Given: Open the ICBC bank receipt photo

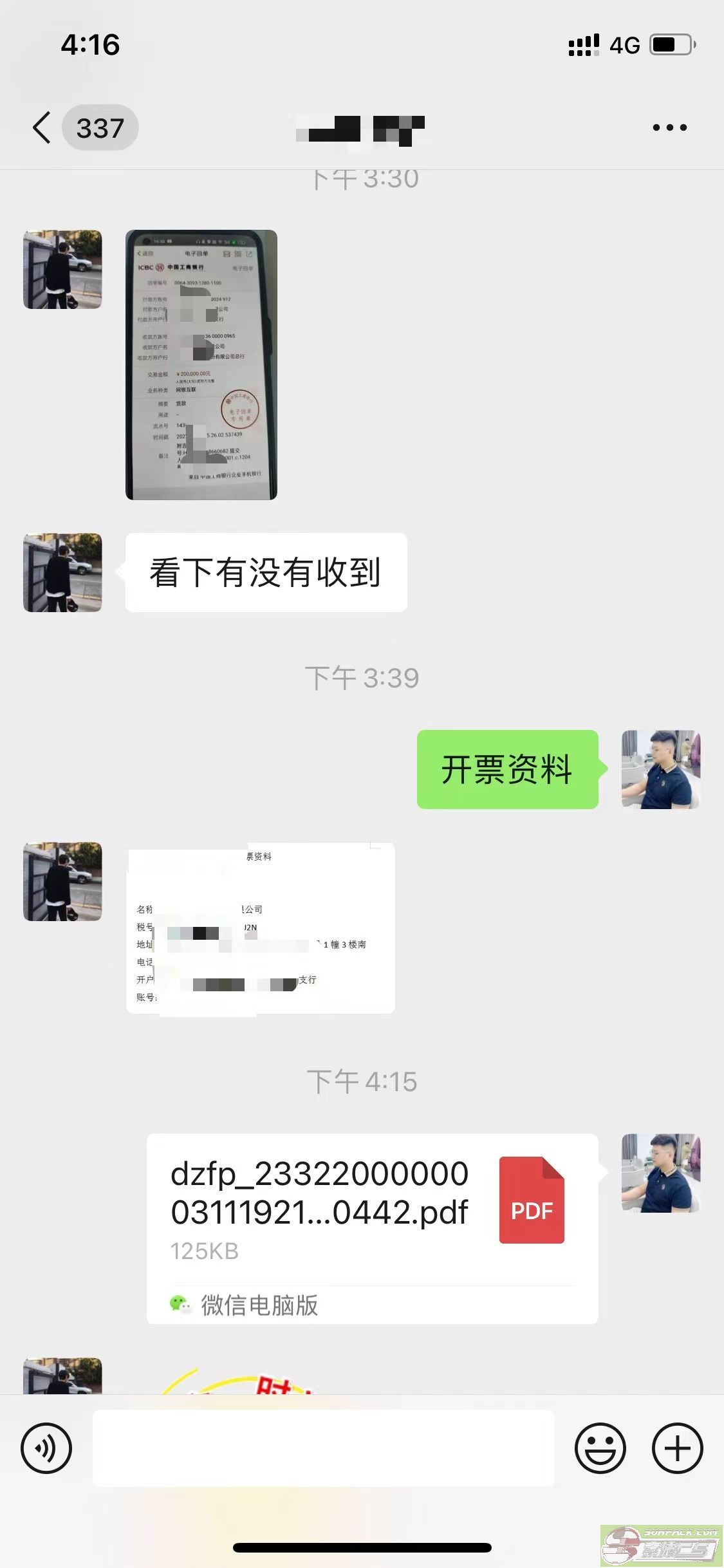Looking at the screenshot, I should coord(201,364).
